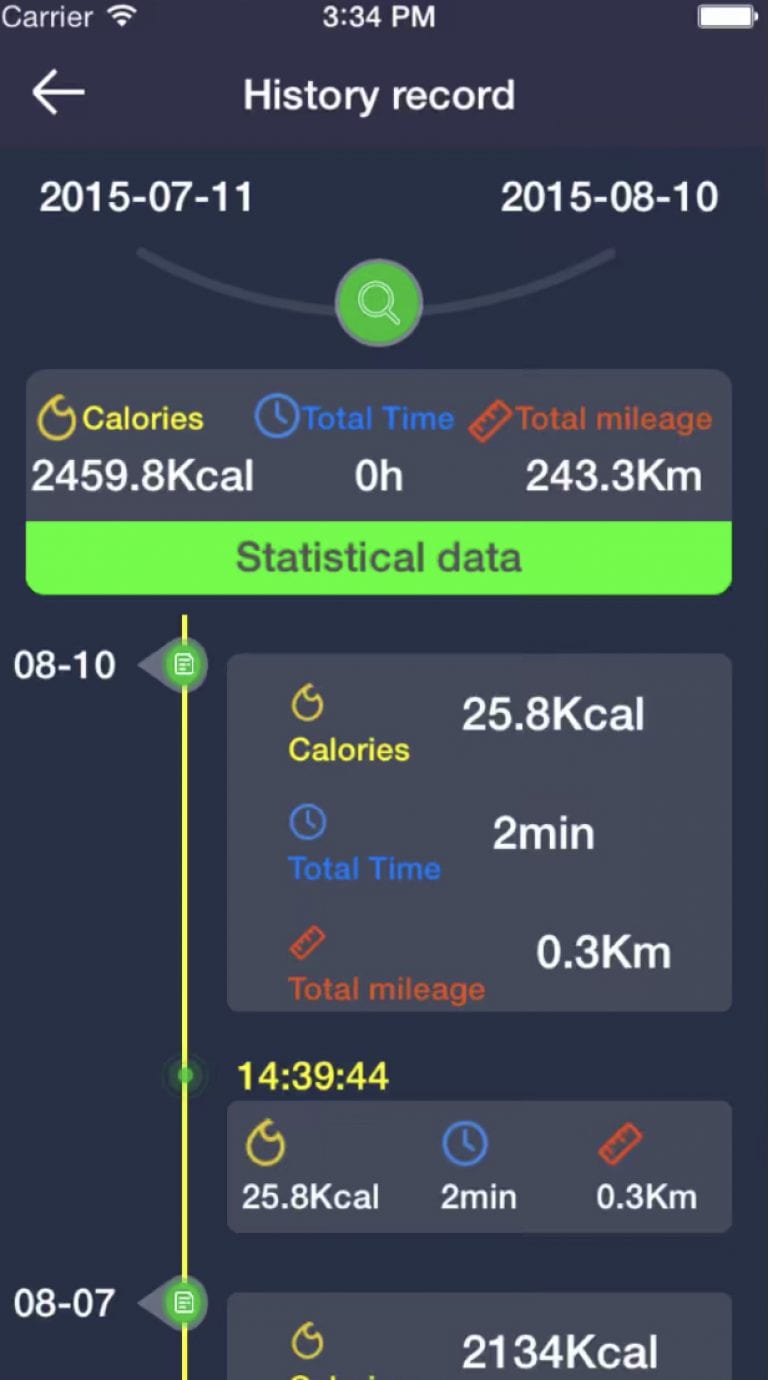Select the 14:39:44 session entry
Viewport: 768px width, 1380px height.
click(x=311, y=1075)
